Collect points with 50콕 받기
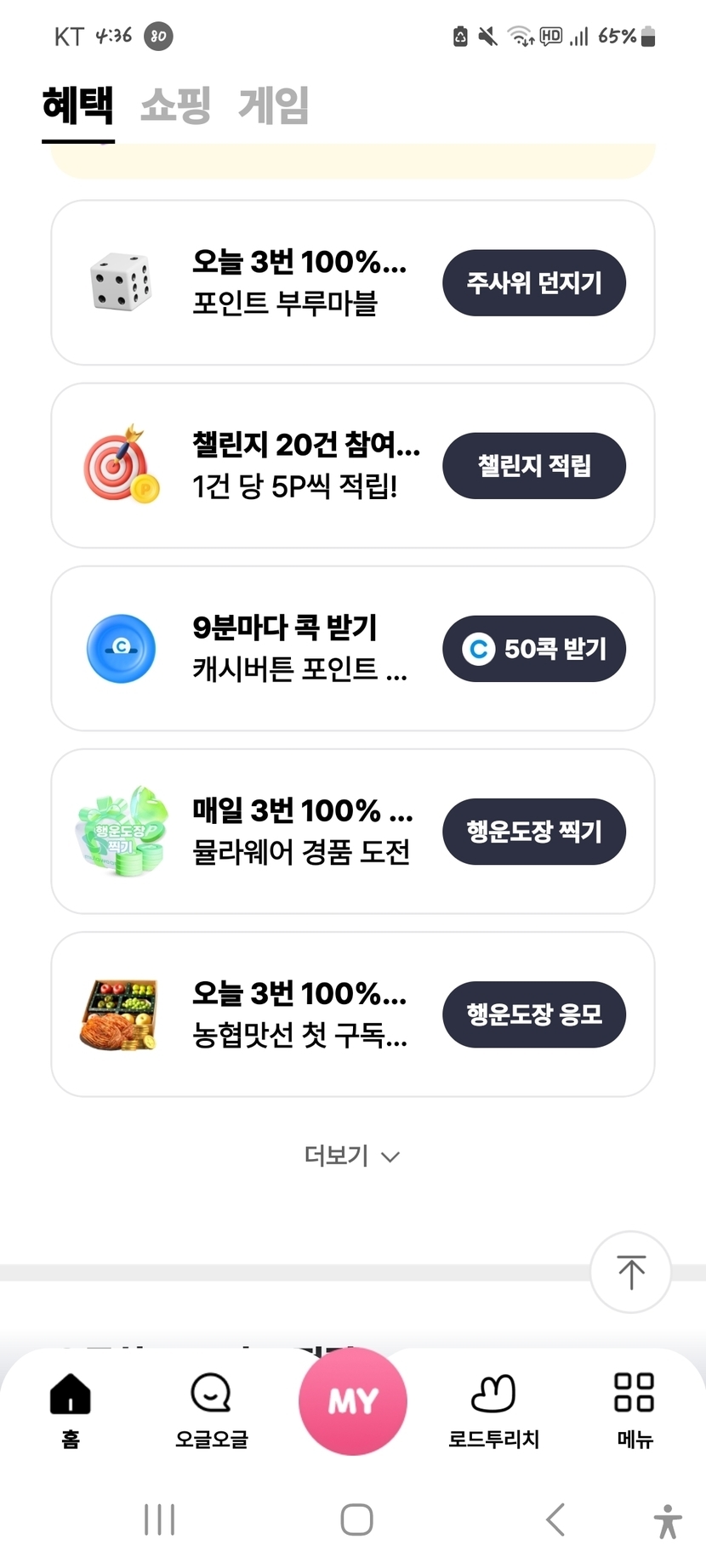The width and height of the screenshot is (706, 1568). click(x=533, y=649)
